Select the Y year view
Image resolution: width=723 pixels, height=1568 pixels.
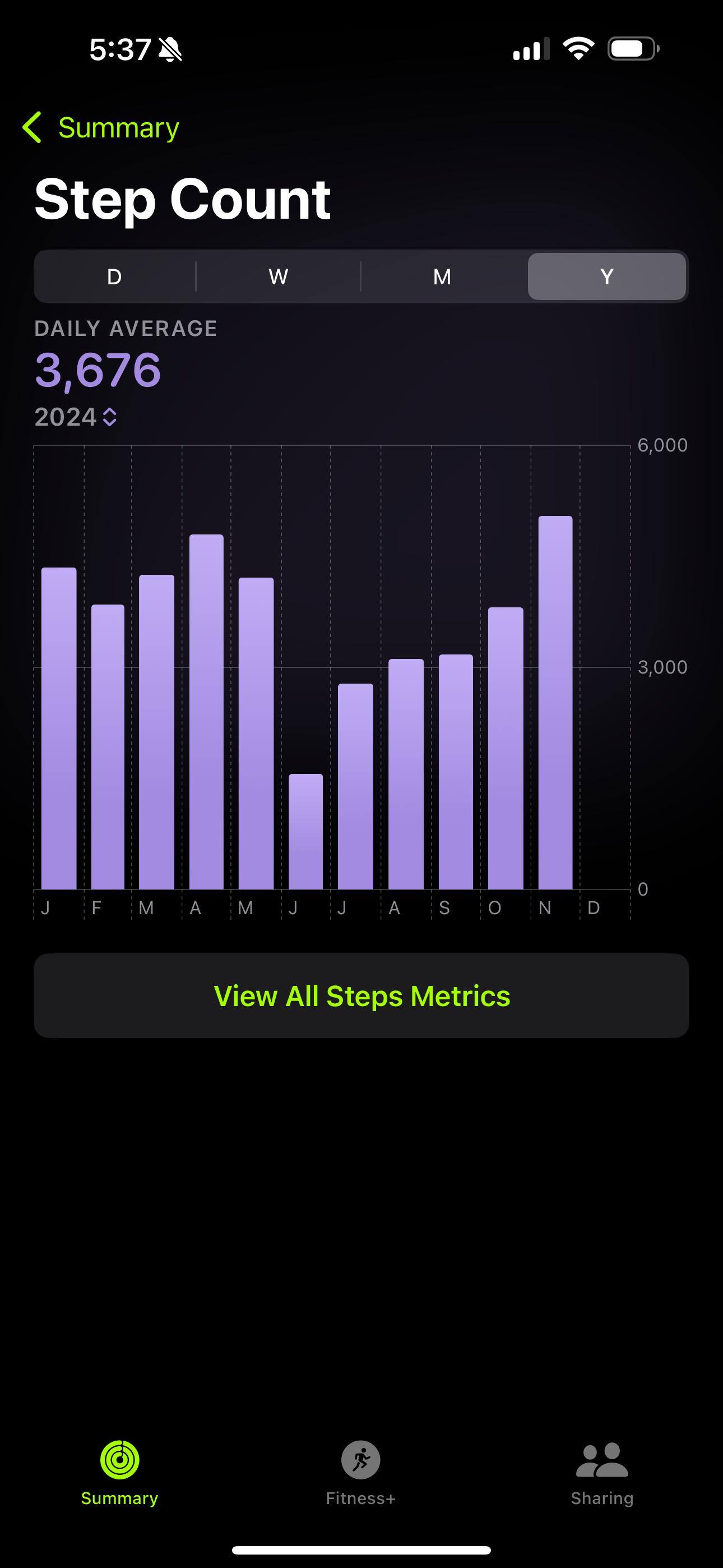click(x=607, y=277)
